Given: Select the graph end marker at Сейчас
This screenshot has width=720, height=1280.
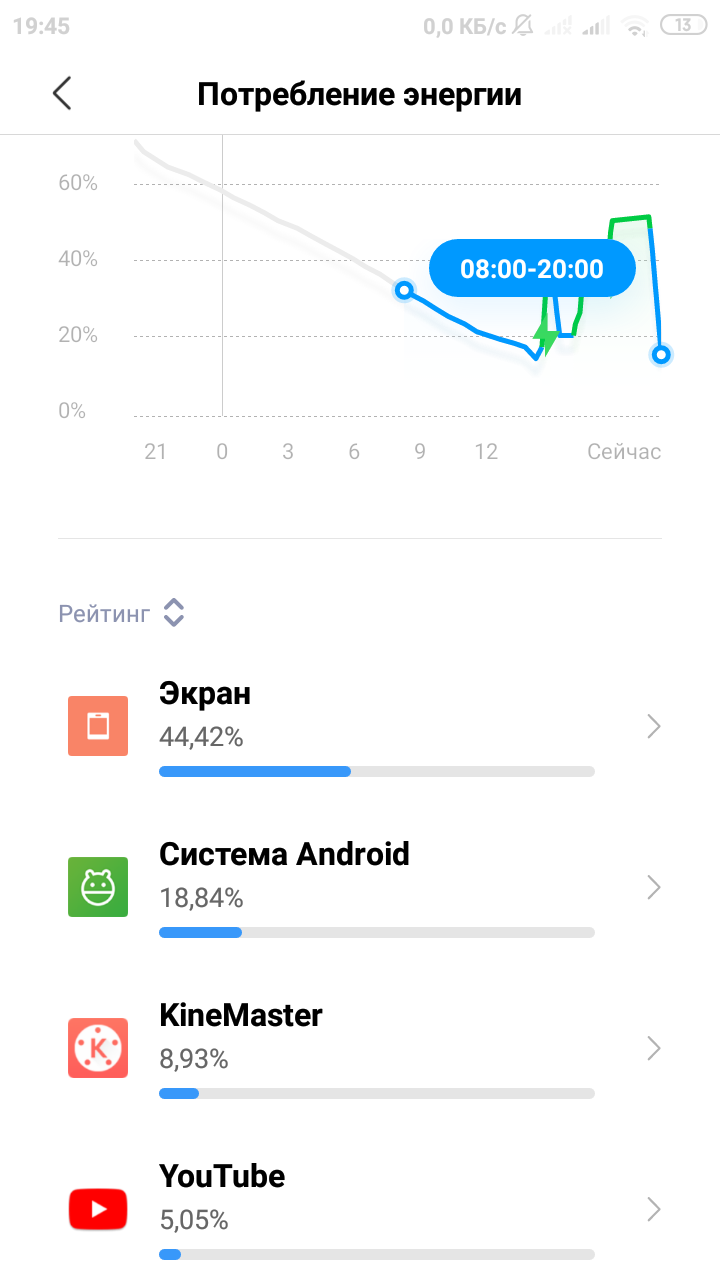Looking at the screenshot, I should click(660, 354).
